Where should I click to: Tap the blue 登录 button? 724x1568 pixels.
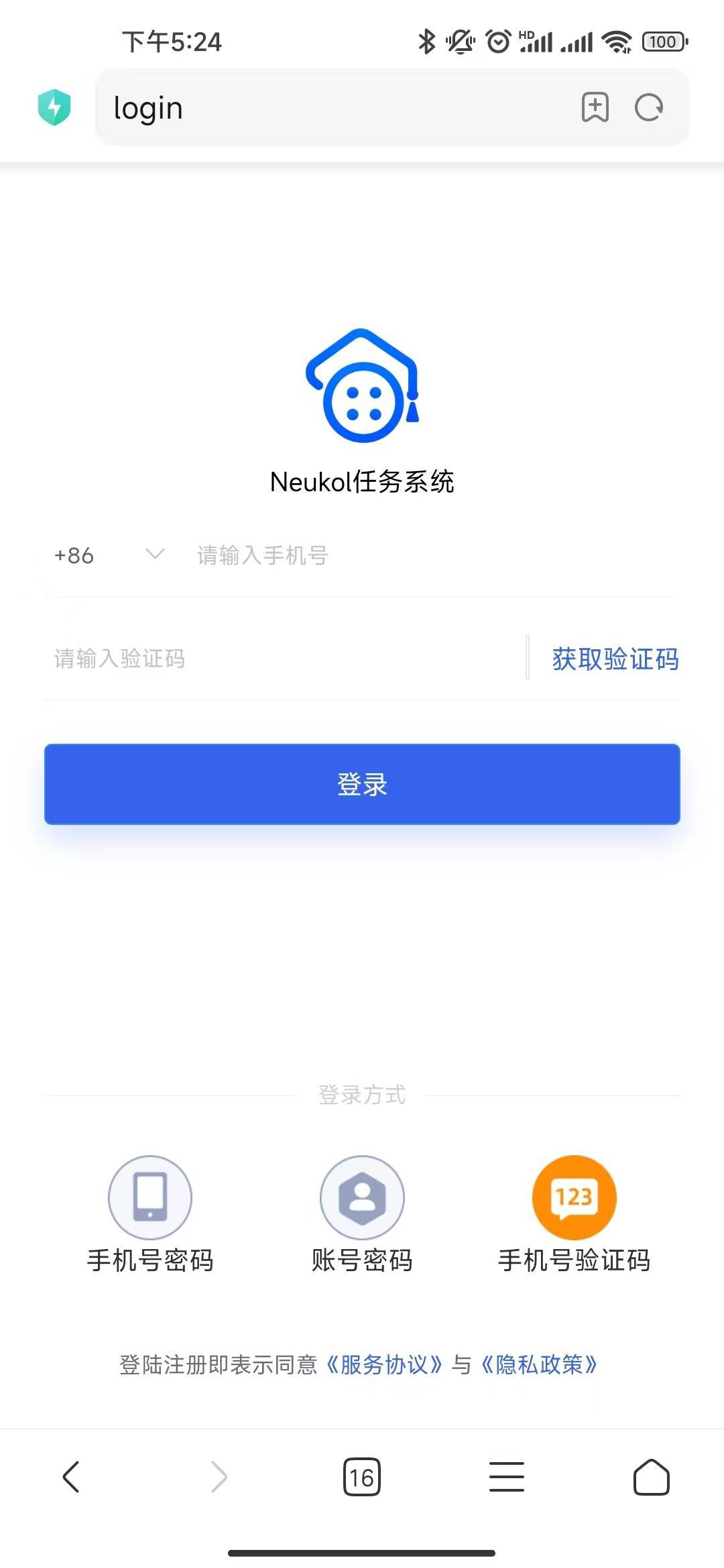[362, 784]
